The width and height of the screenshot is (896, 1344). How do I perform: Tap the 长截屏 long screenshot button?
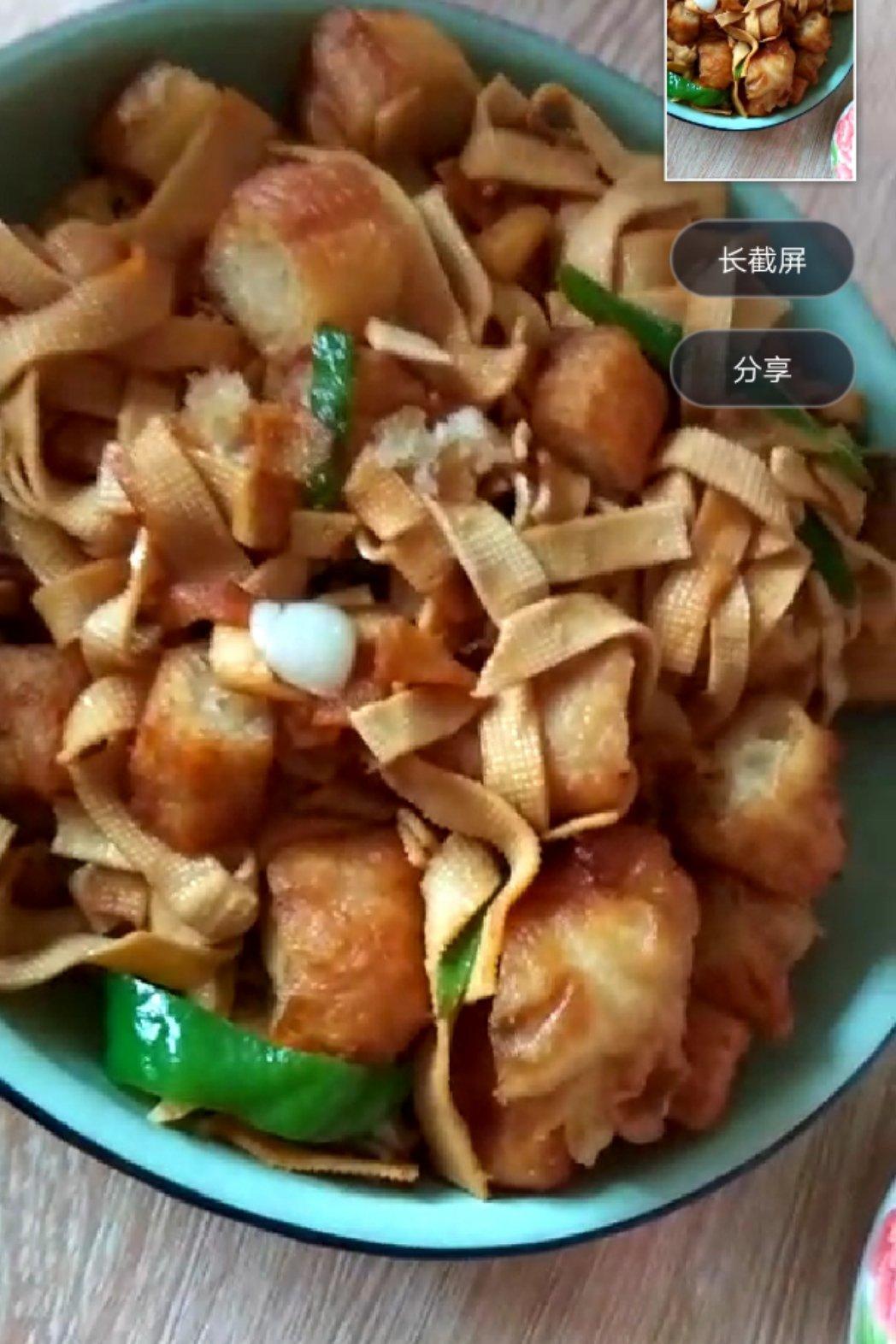[x=762, y=259]
